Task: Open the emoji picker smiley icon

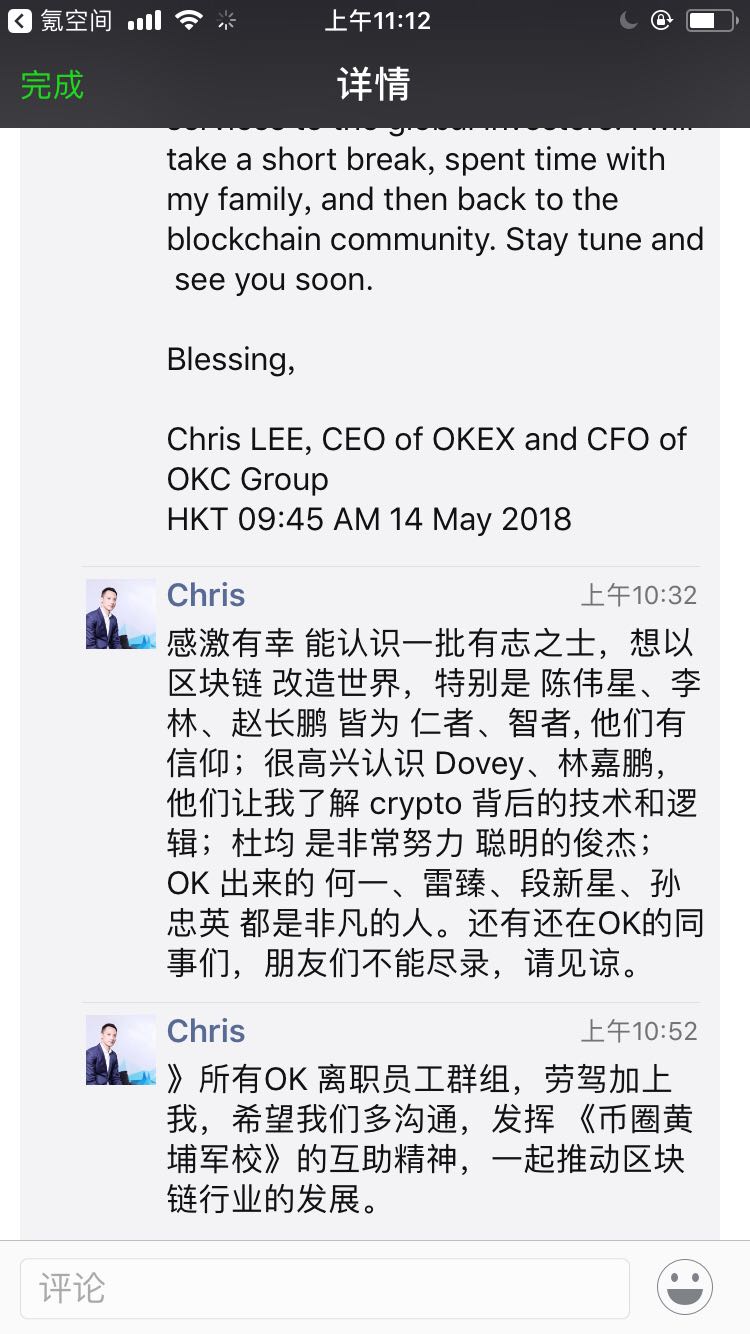Action: (x=685, y=1287)
